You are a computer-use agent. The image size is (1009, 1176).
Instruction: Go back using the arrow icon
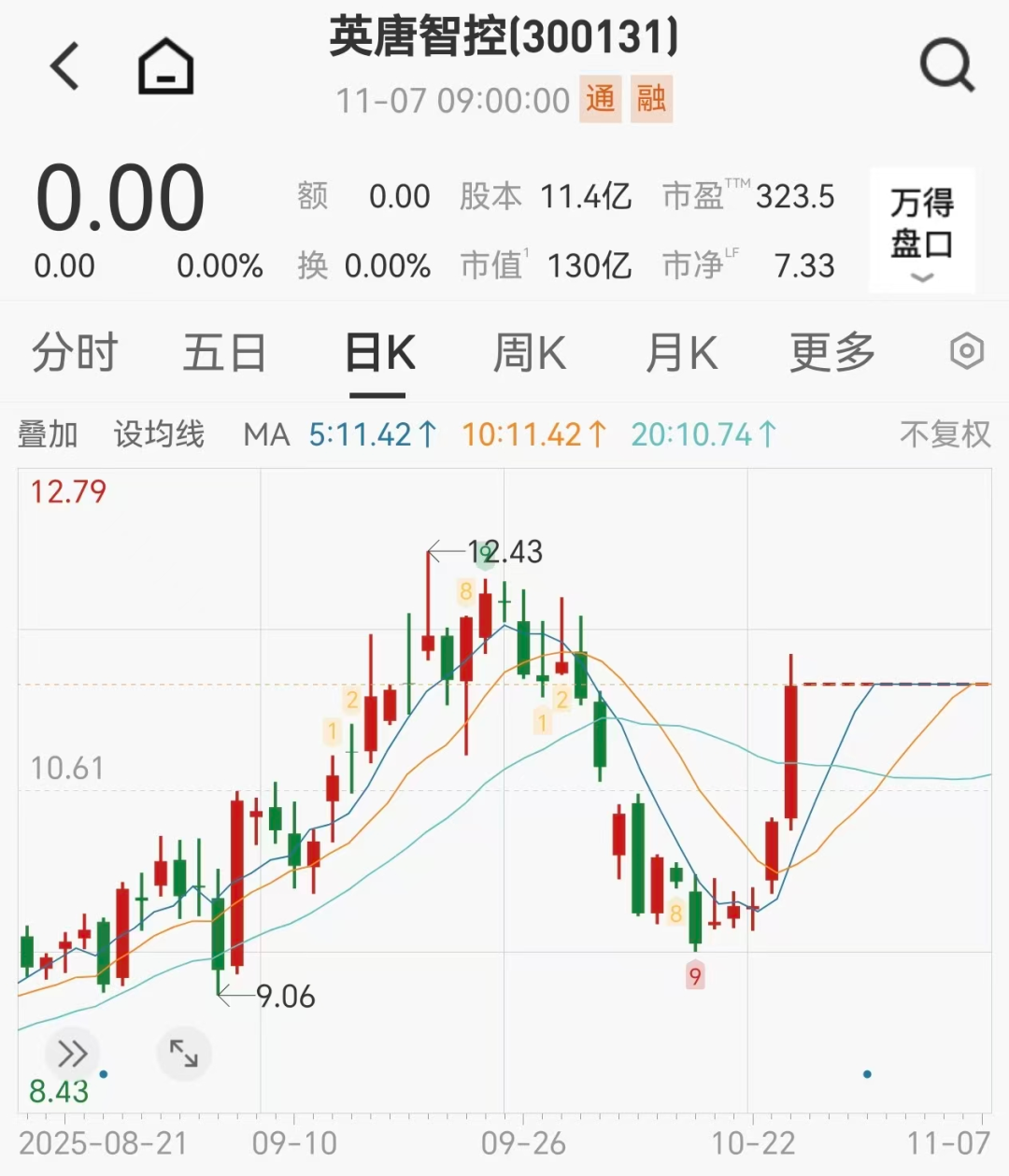(65, 67)
